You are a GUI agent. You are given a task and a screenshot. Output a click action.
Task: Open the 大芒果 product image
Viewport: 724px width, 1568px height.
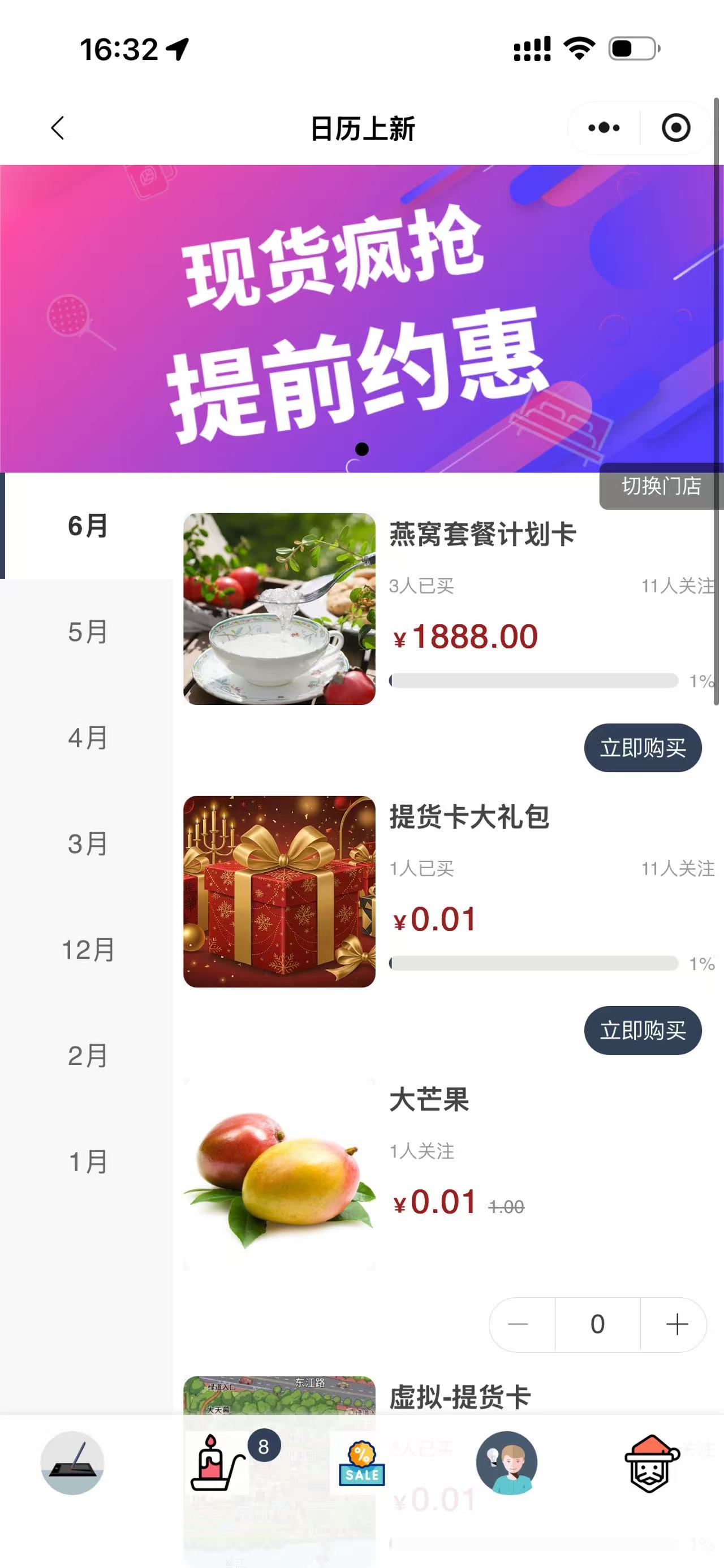[279, 1174]
